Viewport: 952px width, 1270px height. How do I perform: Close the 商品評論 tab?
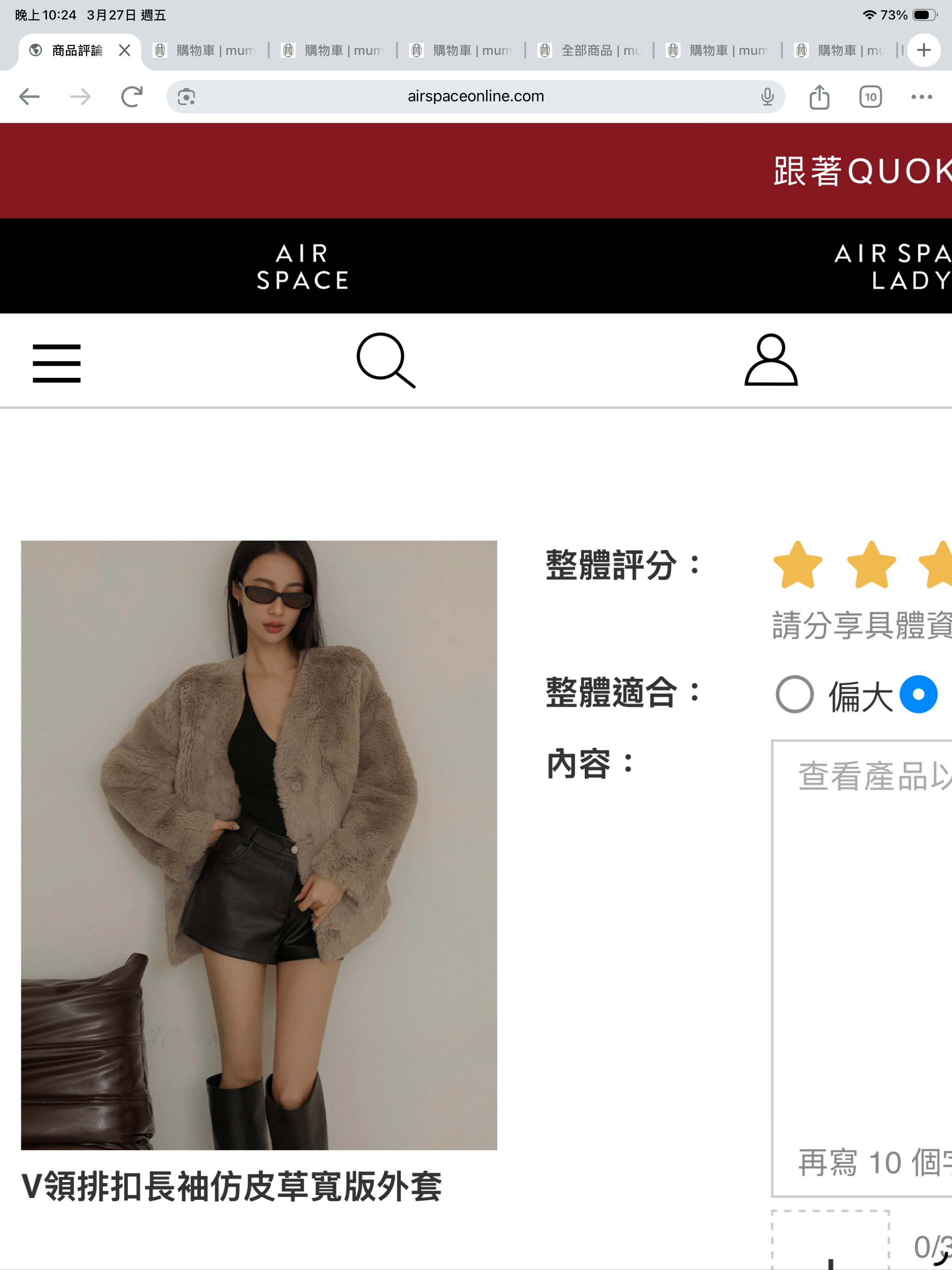125,51
